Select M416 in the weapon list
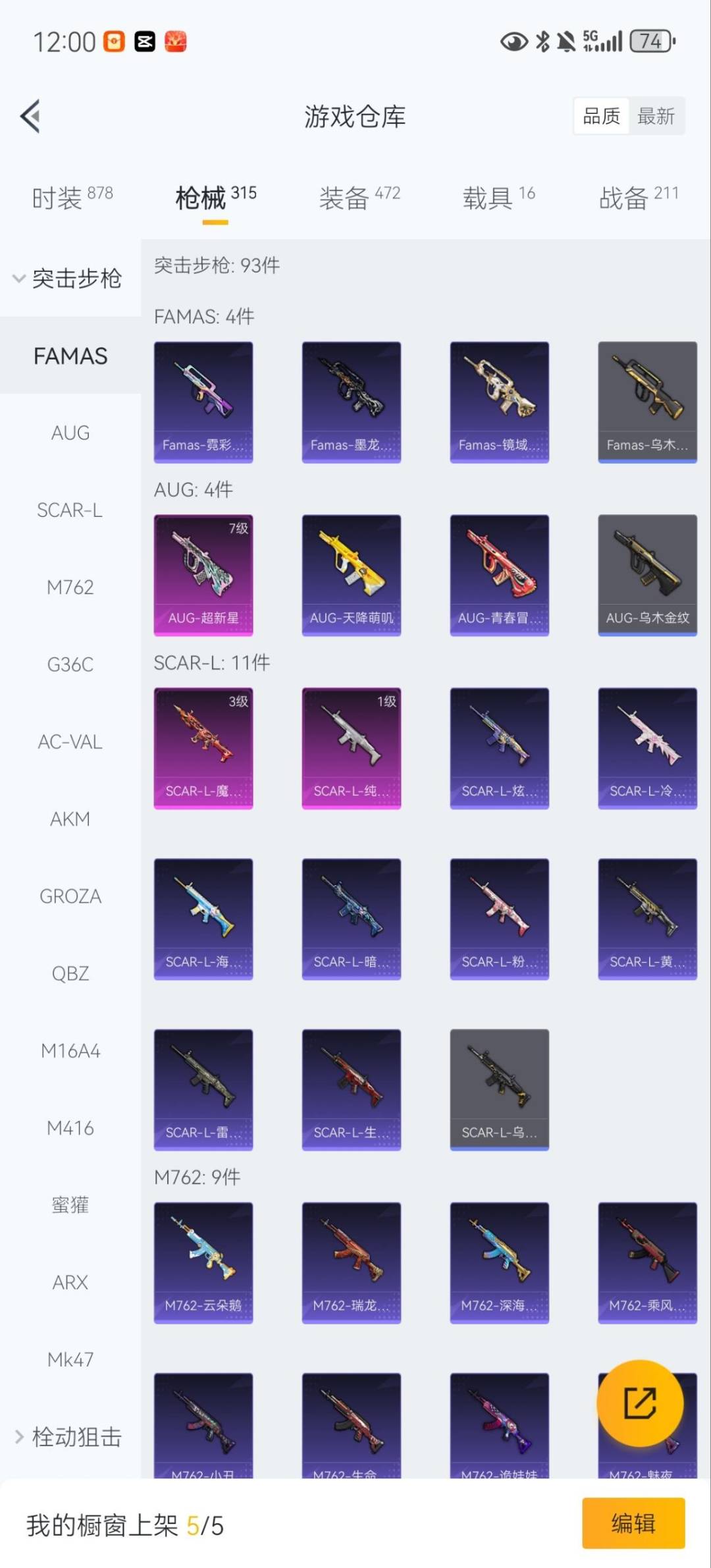Viewport: 711px width, 1568px height. point(70,1128)
